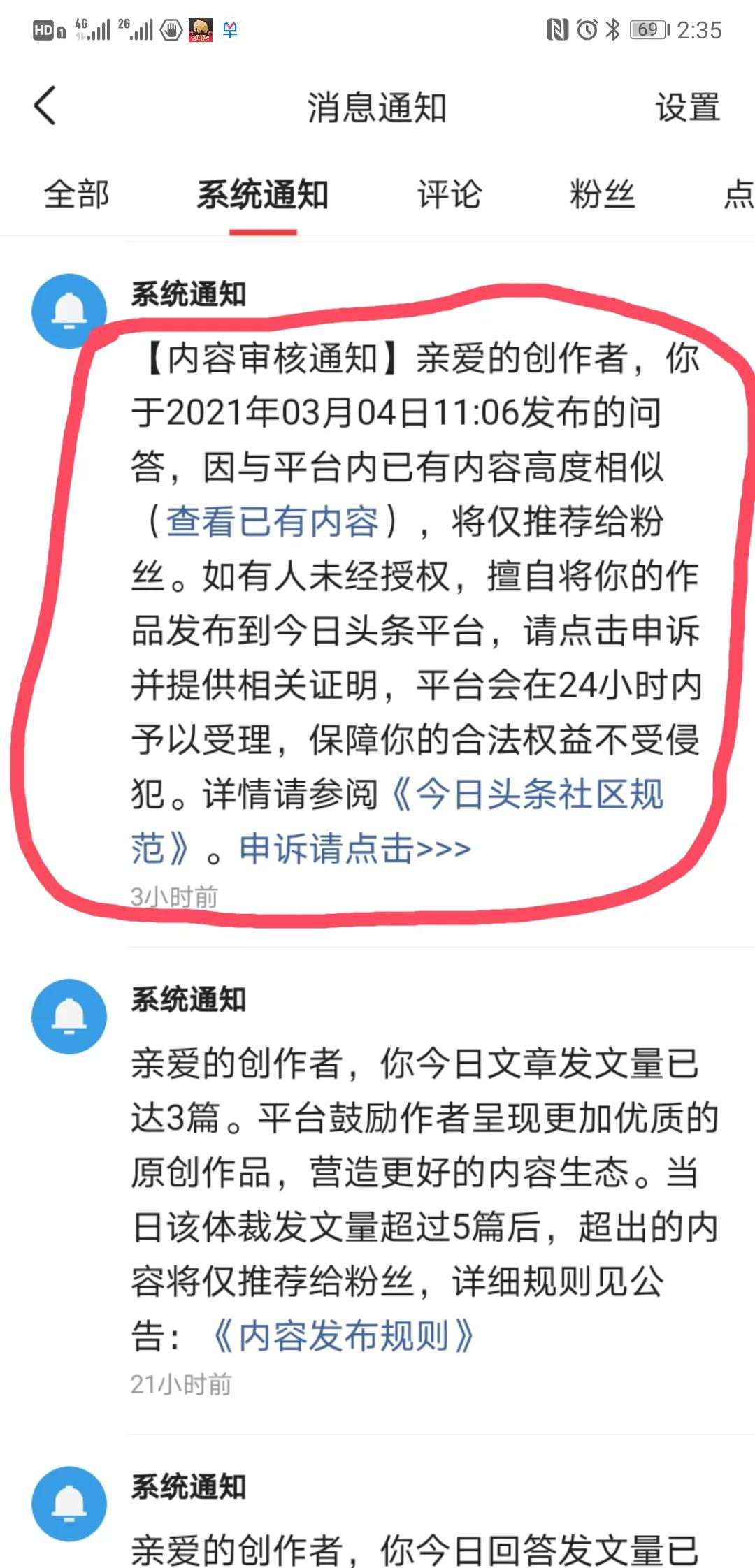Tap the alarm clock status bar icon
The image size is (755, 1568).
[x=586, y=29]
